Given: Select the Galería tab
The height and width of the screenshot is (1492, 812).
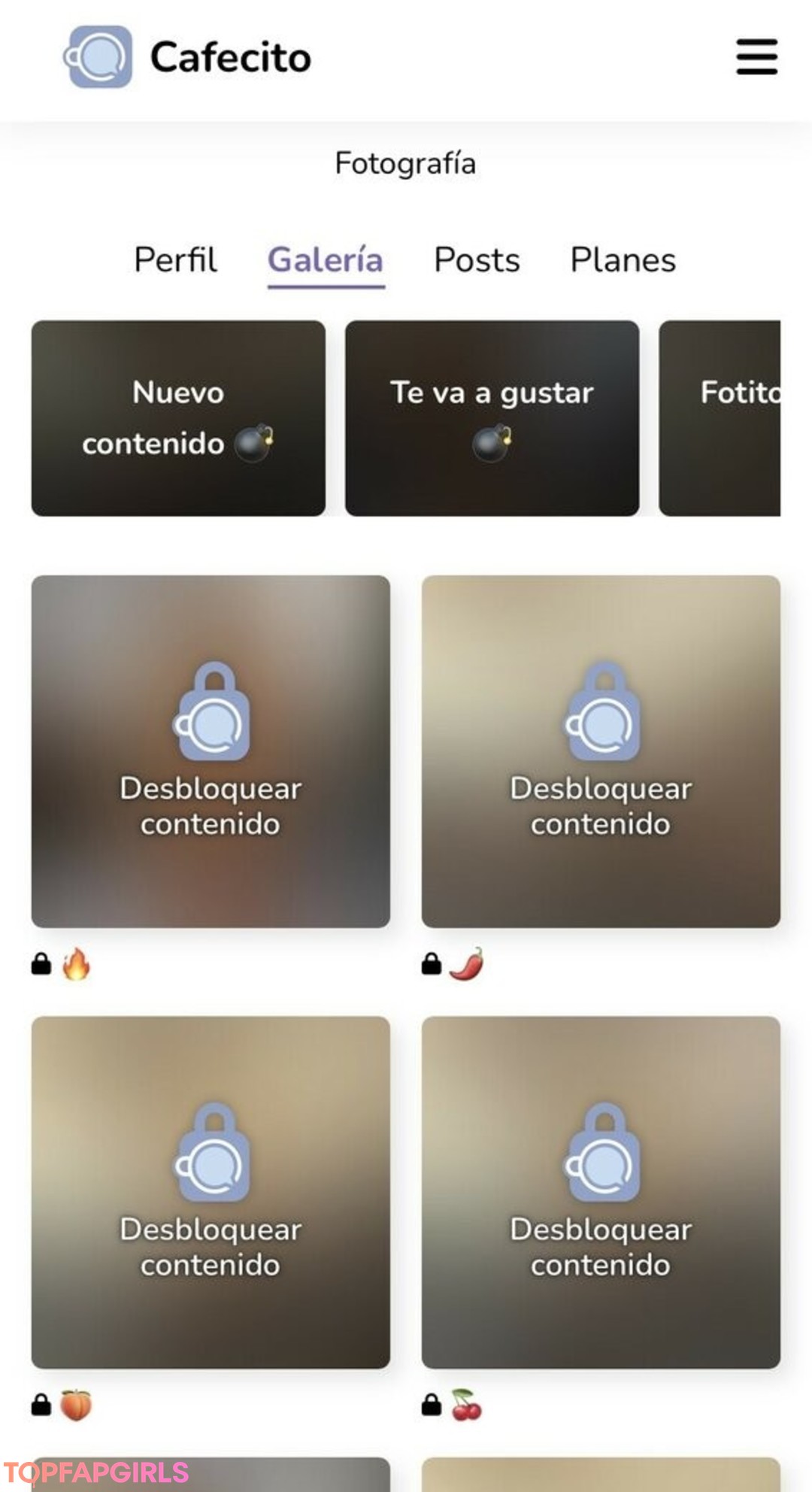Looking at the screenshot, I should click(326, 260).
